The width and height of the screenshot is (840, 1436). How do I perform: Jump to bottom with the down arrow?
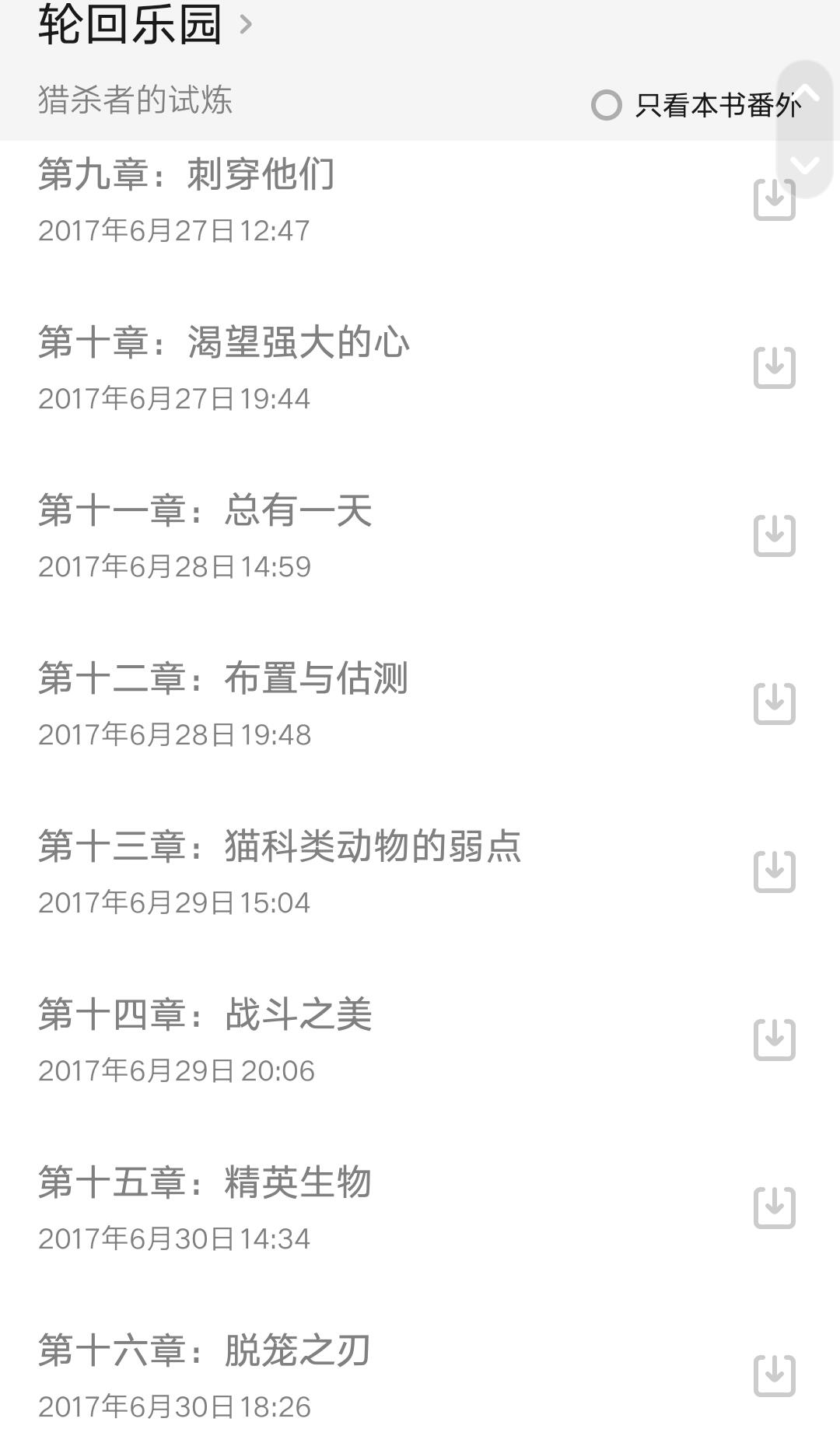click(806, 165)
